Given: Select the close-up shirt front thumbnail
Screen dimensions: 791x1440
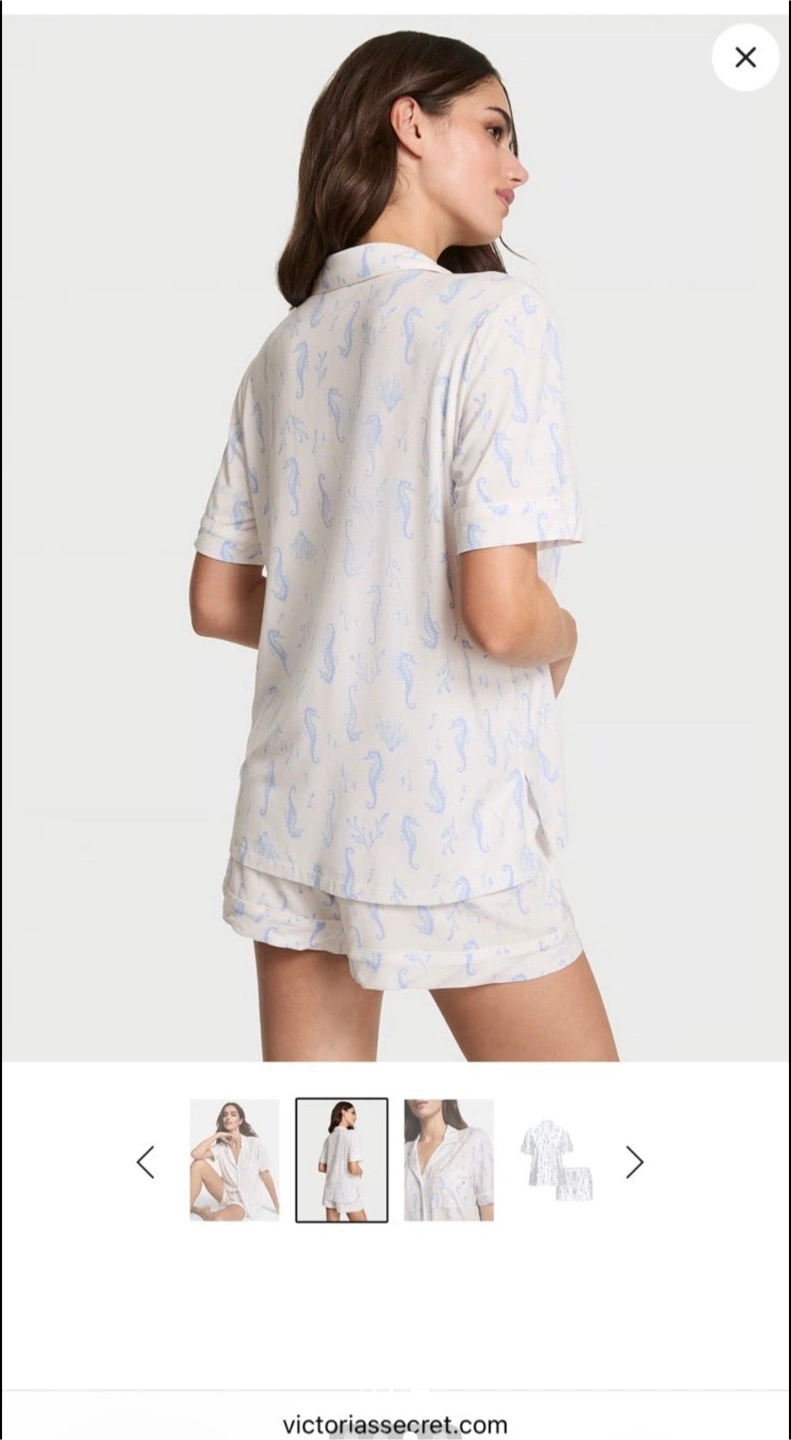Looking at the screenshot, I should pos(448,1160).
